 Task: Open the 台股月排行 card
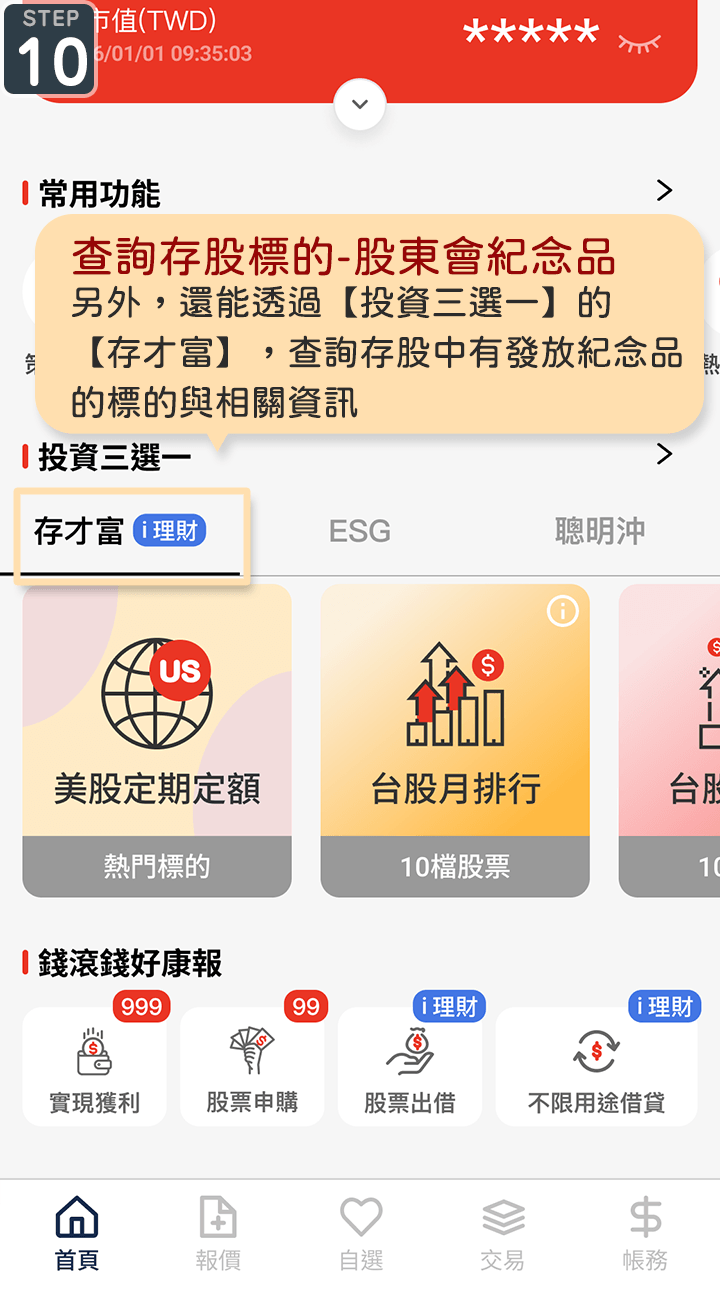455,740
